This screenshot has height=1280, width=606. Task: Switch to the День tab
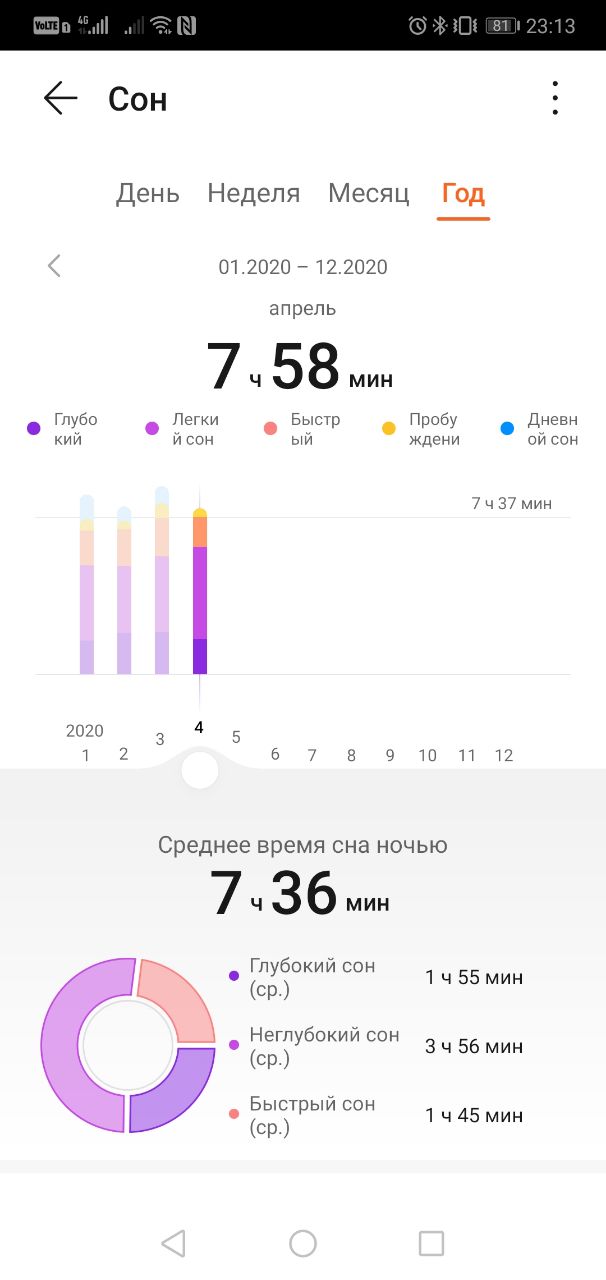pos(148,193)
